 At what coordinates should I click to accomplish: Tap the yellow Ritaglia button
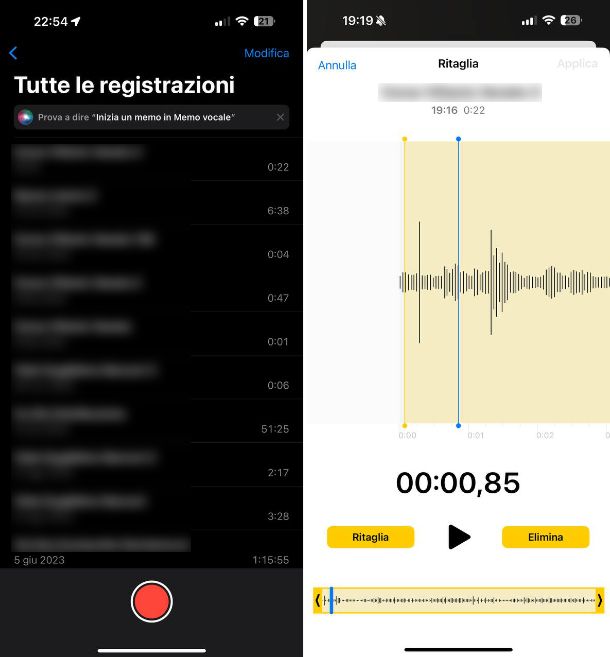370,537
